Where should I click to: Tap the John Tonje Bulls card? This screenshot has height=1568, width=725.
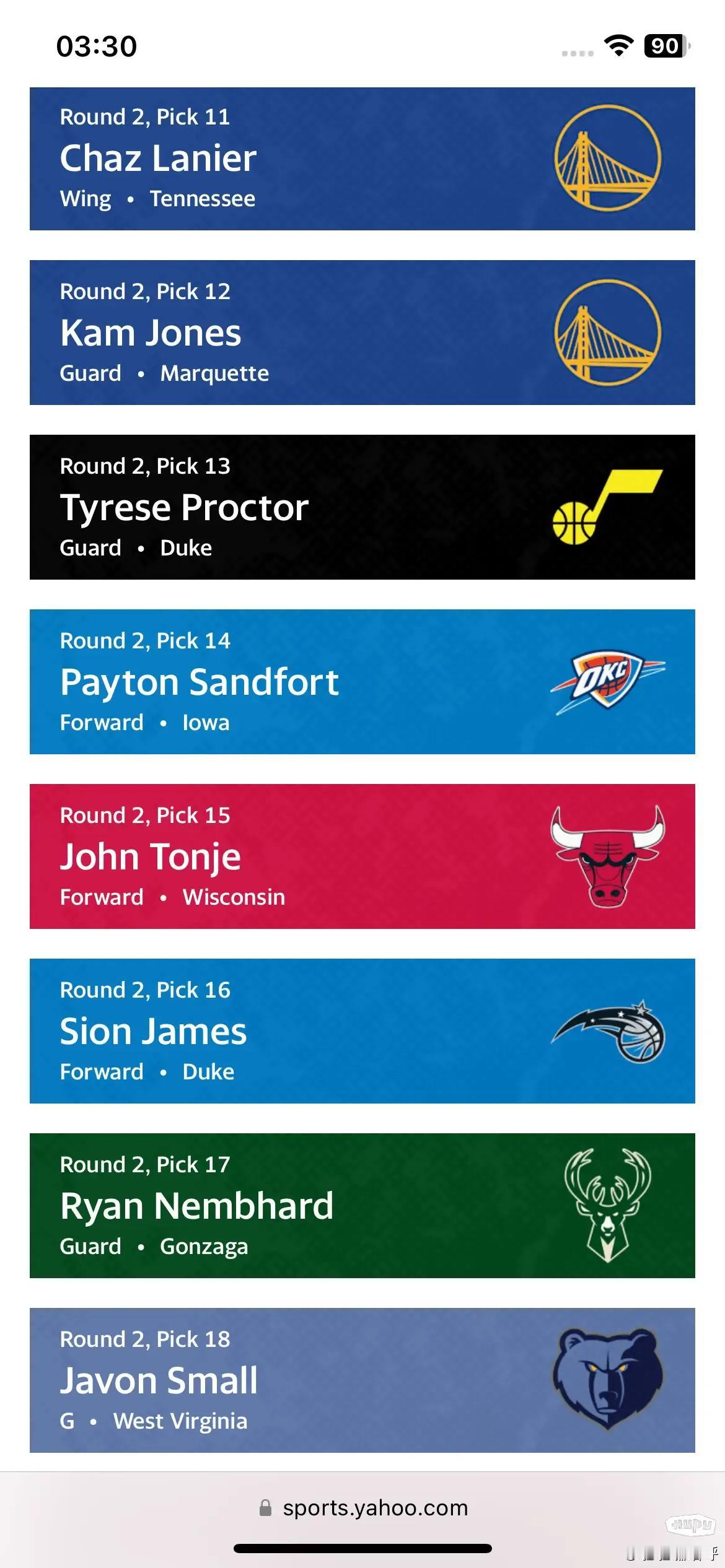click(362, 856)
